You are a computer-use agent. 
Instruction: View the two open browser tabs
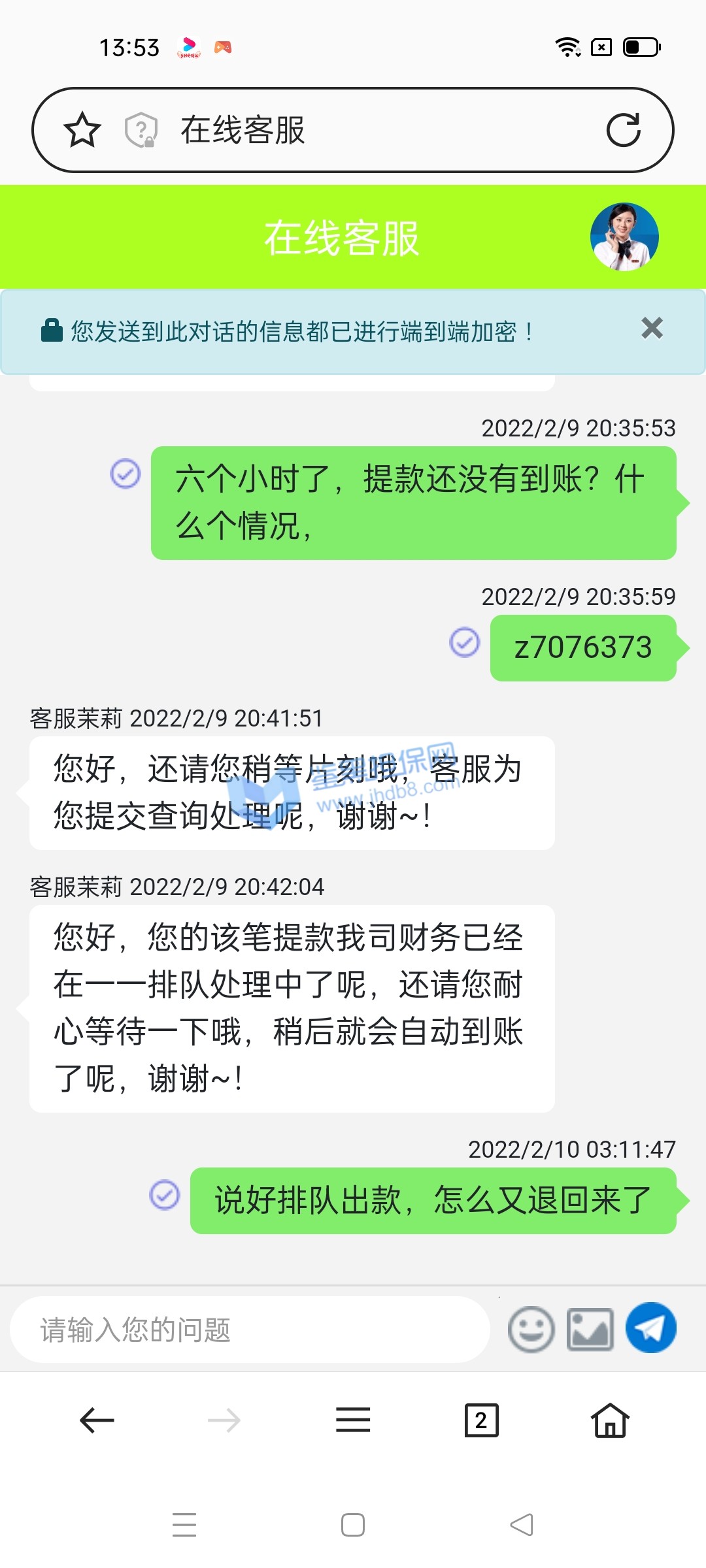[481, 1420]
